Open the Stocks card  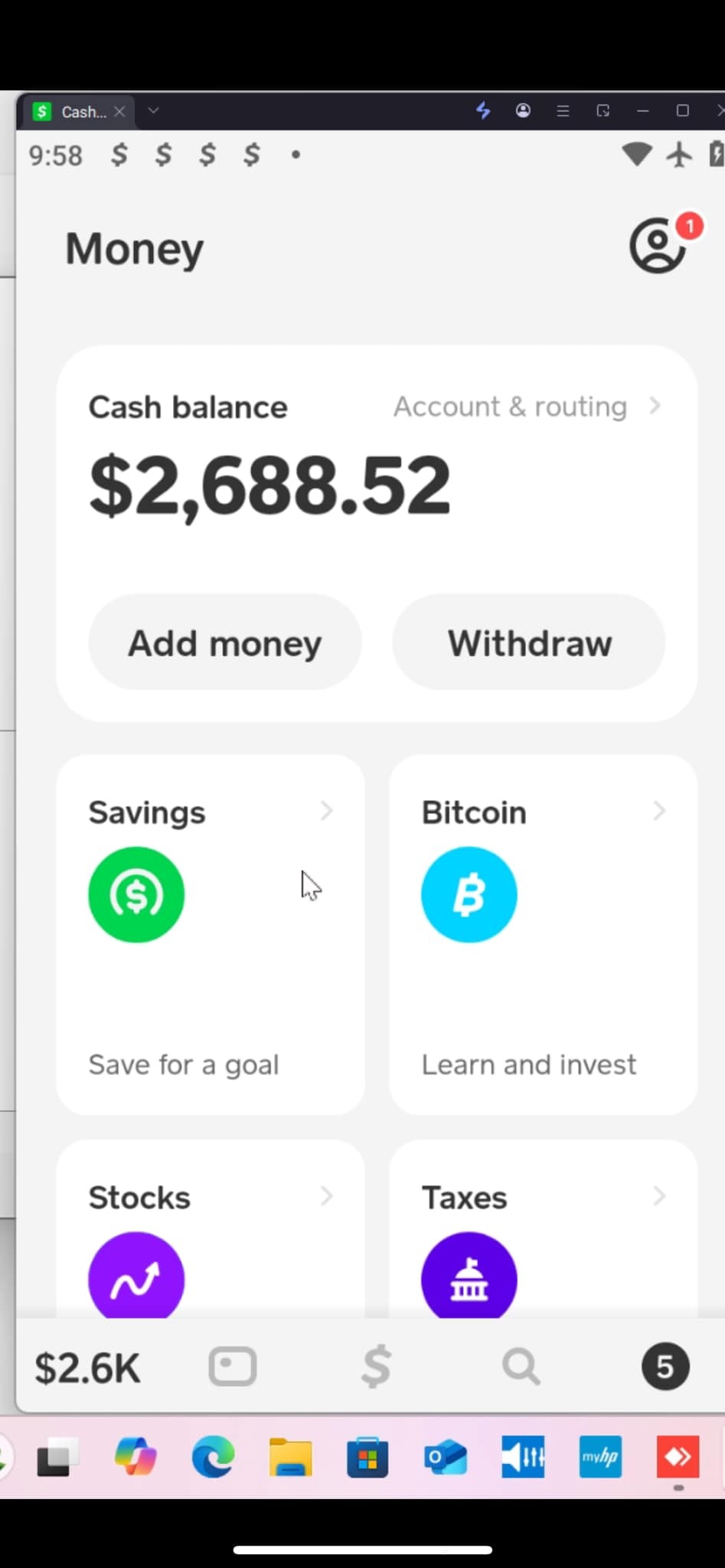coord(211,1229)
